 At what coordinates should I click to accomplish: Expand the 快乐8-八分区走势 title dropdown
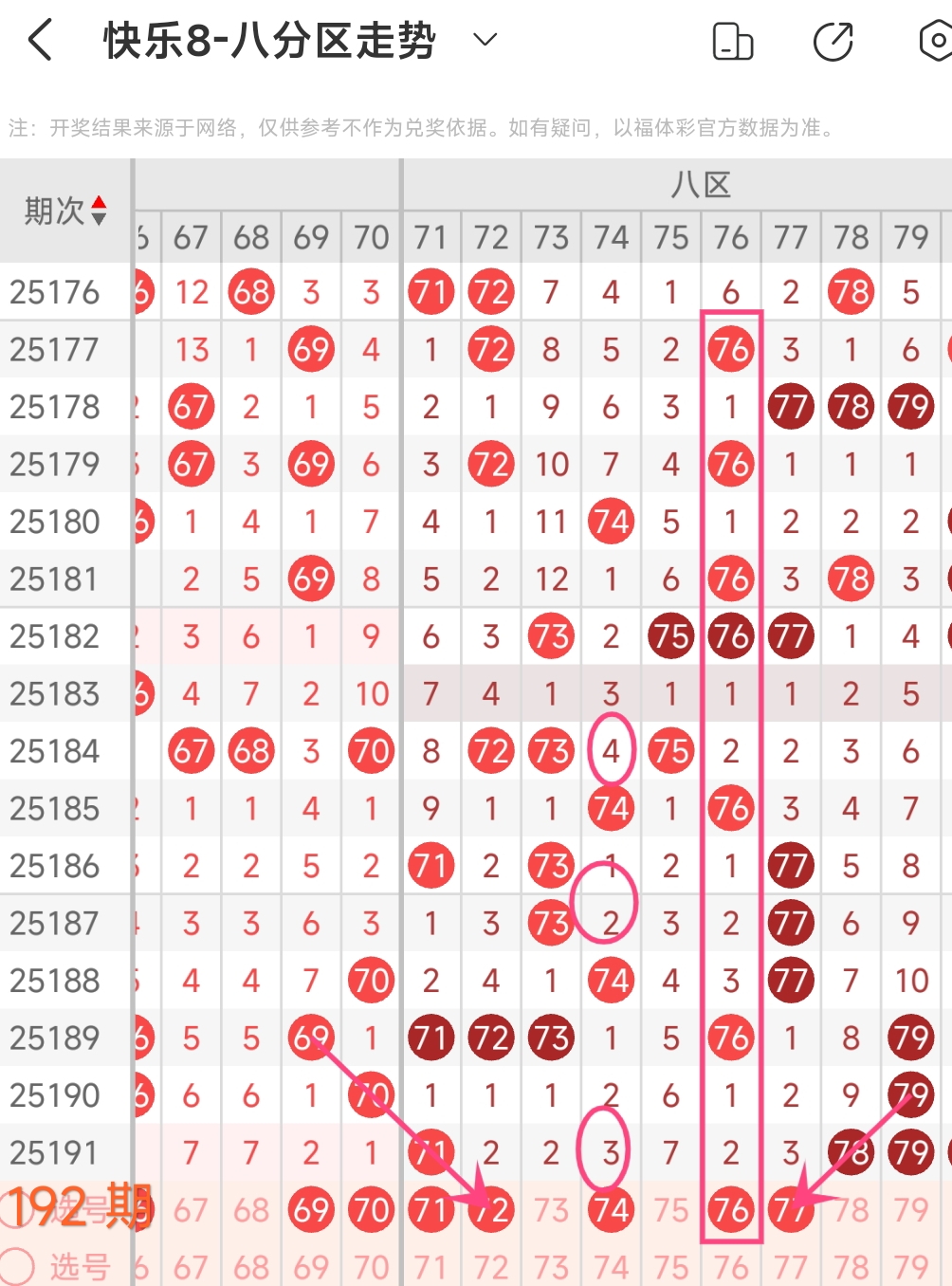(x=485, y=40)
